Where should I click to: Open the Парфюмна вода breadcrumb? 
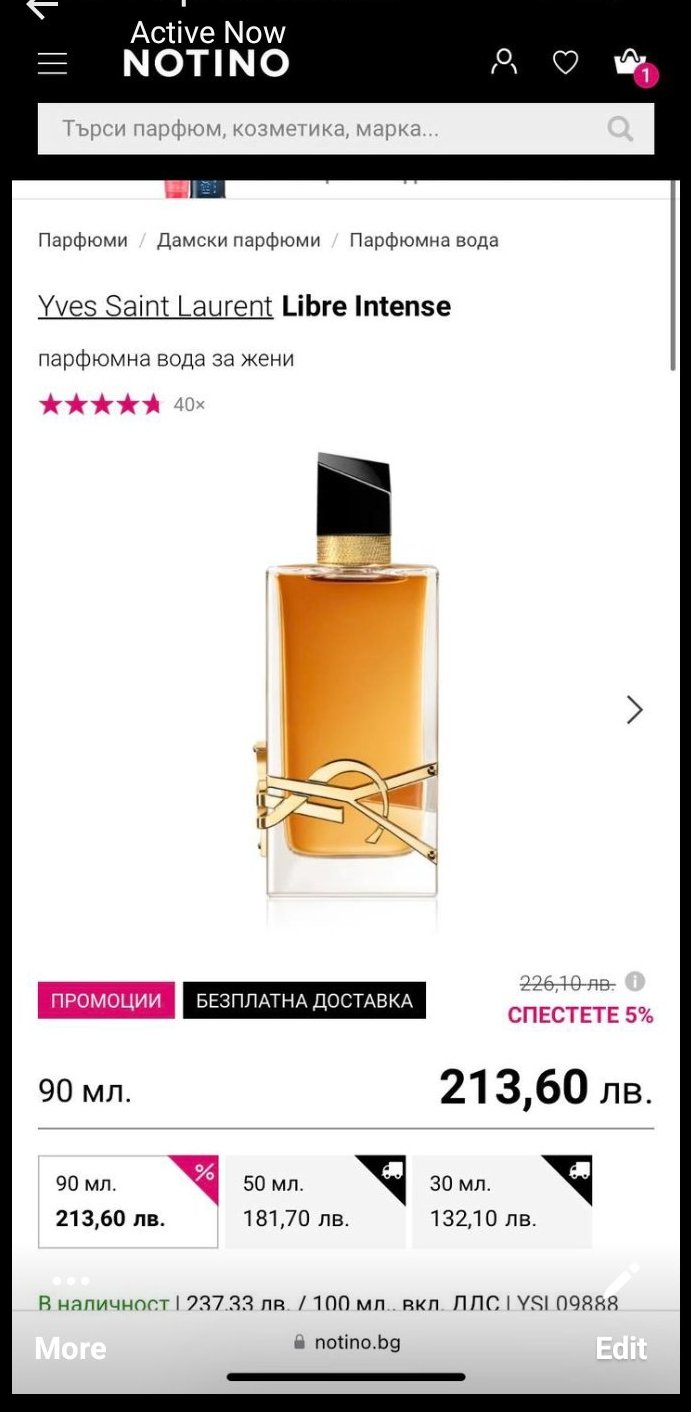(x=423, y=240)
